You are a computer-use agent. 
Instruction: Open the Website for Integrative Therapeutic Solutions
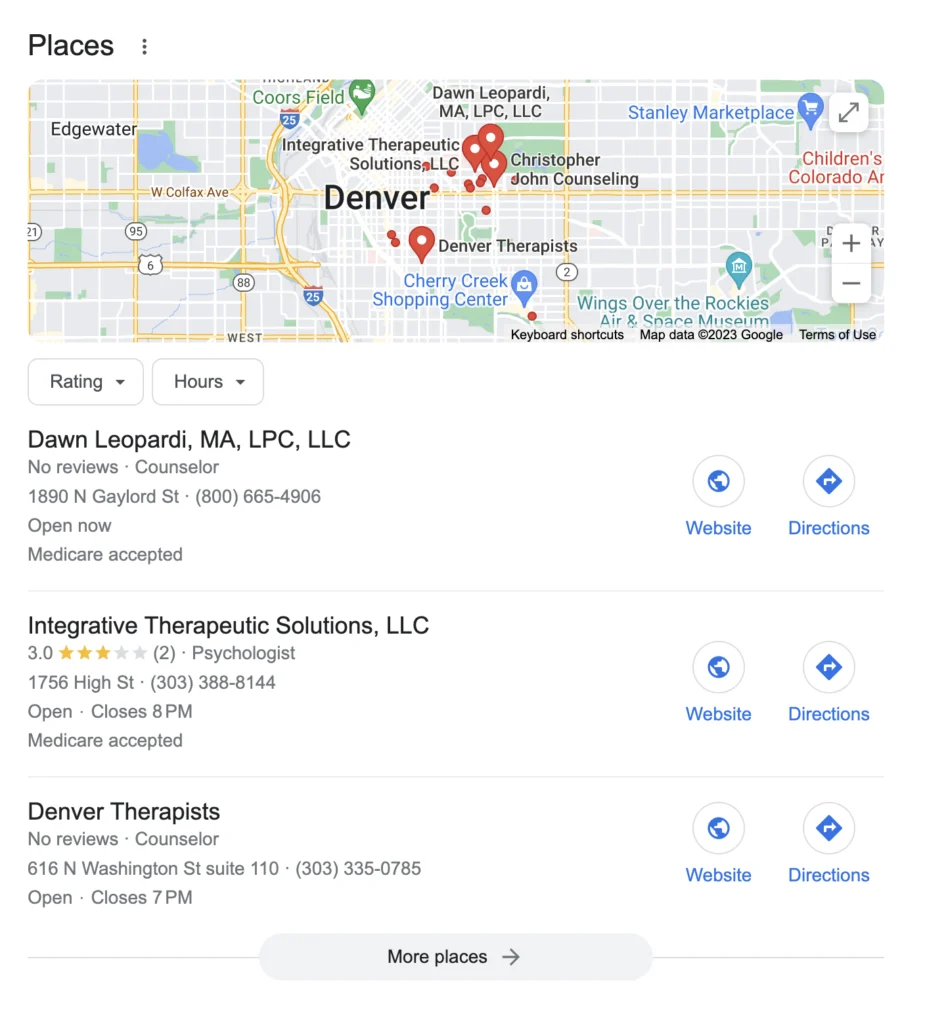pyautogui.click(x=718, y=667)
